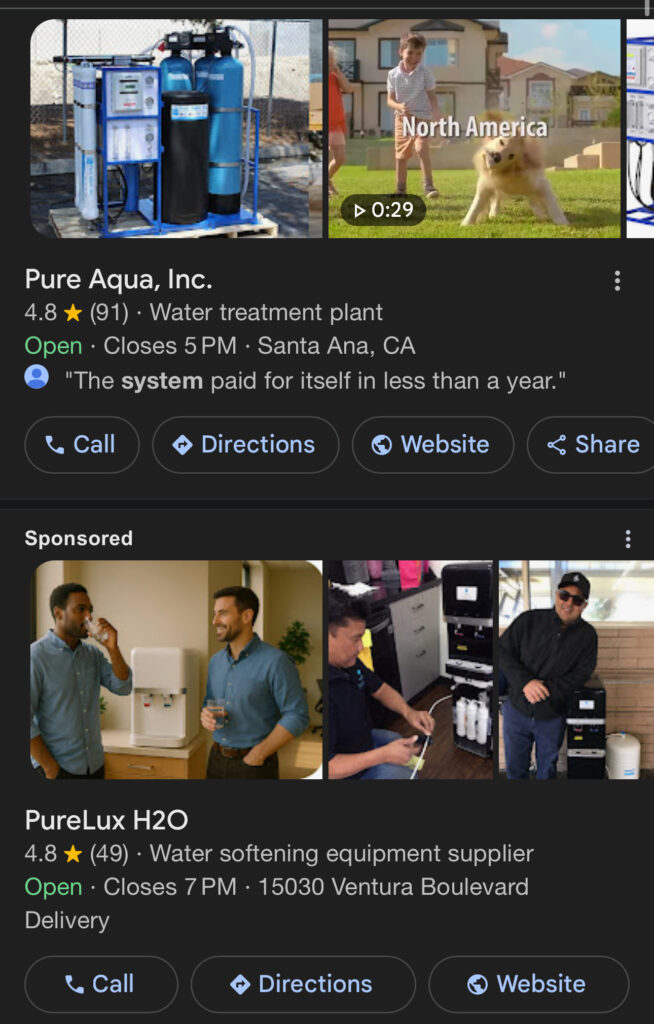View PureLux photo of the dispenser installation
Image resolution: width=654 pixels, height=1024 pixels.
click(x=412, y=670)
